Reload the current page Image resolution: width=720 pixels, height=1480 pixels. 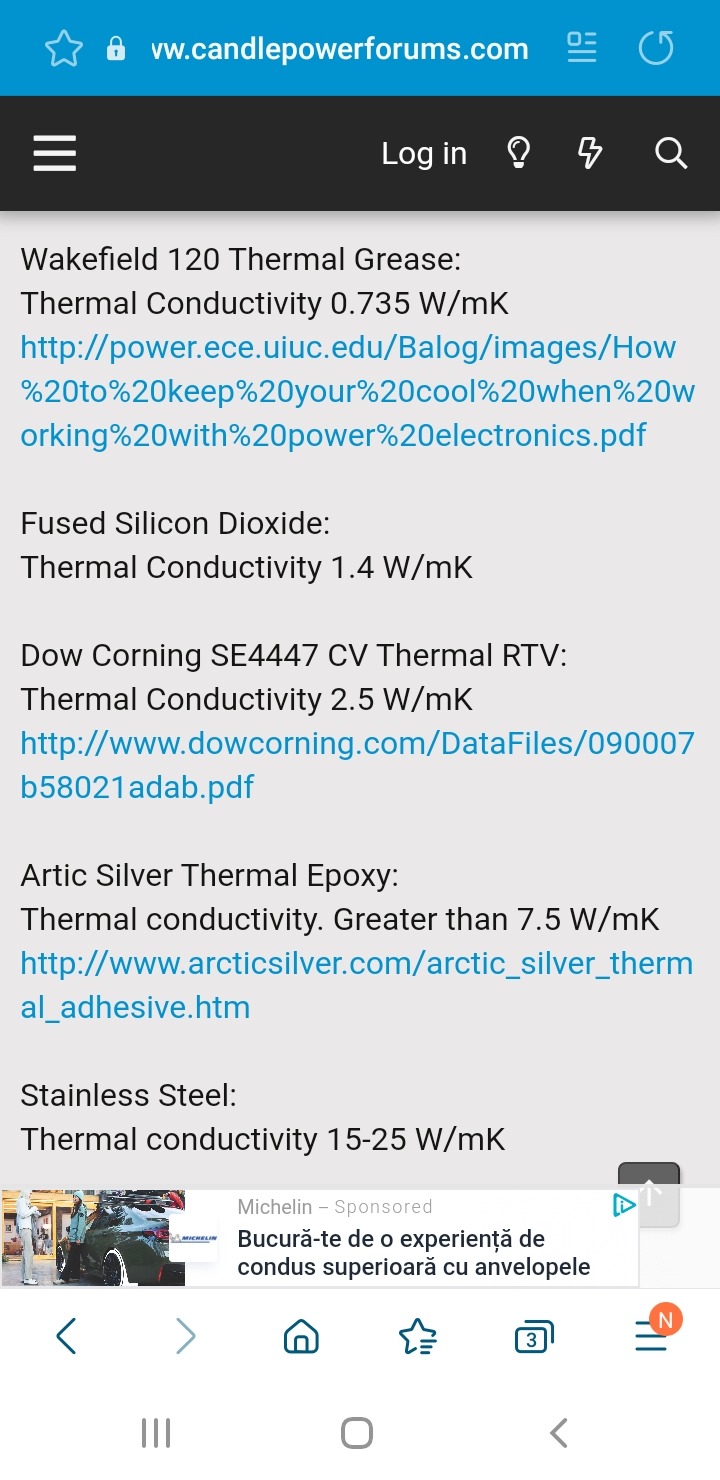(656, 48)
